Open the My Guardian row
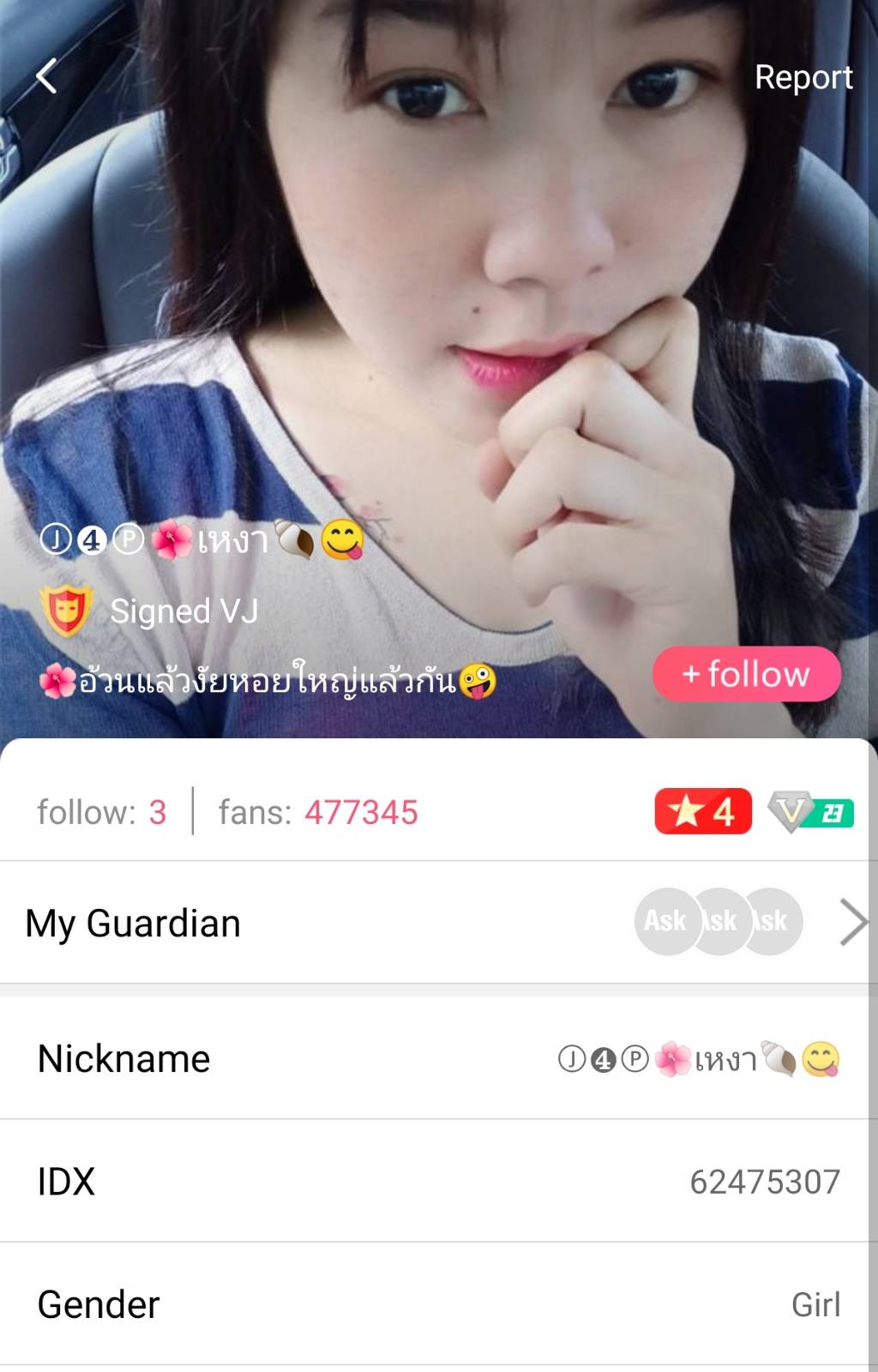 point(437,923)
